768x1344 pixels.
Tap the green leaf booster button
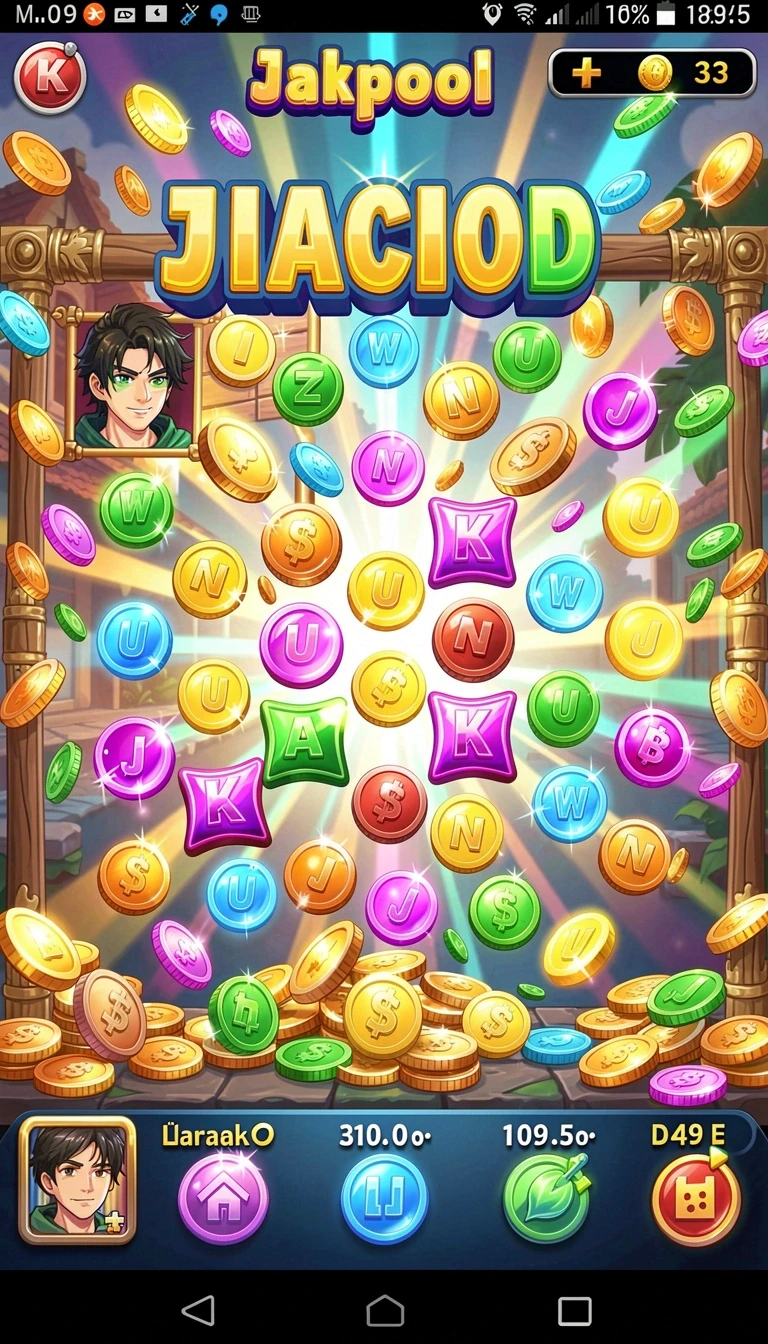(x=546, y=1197)
